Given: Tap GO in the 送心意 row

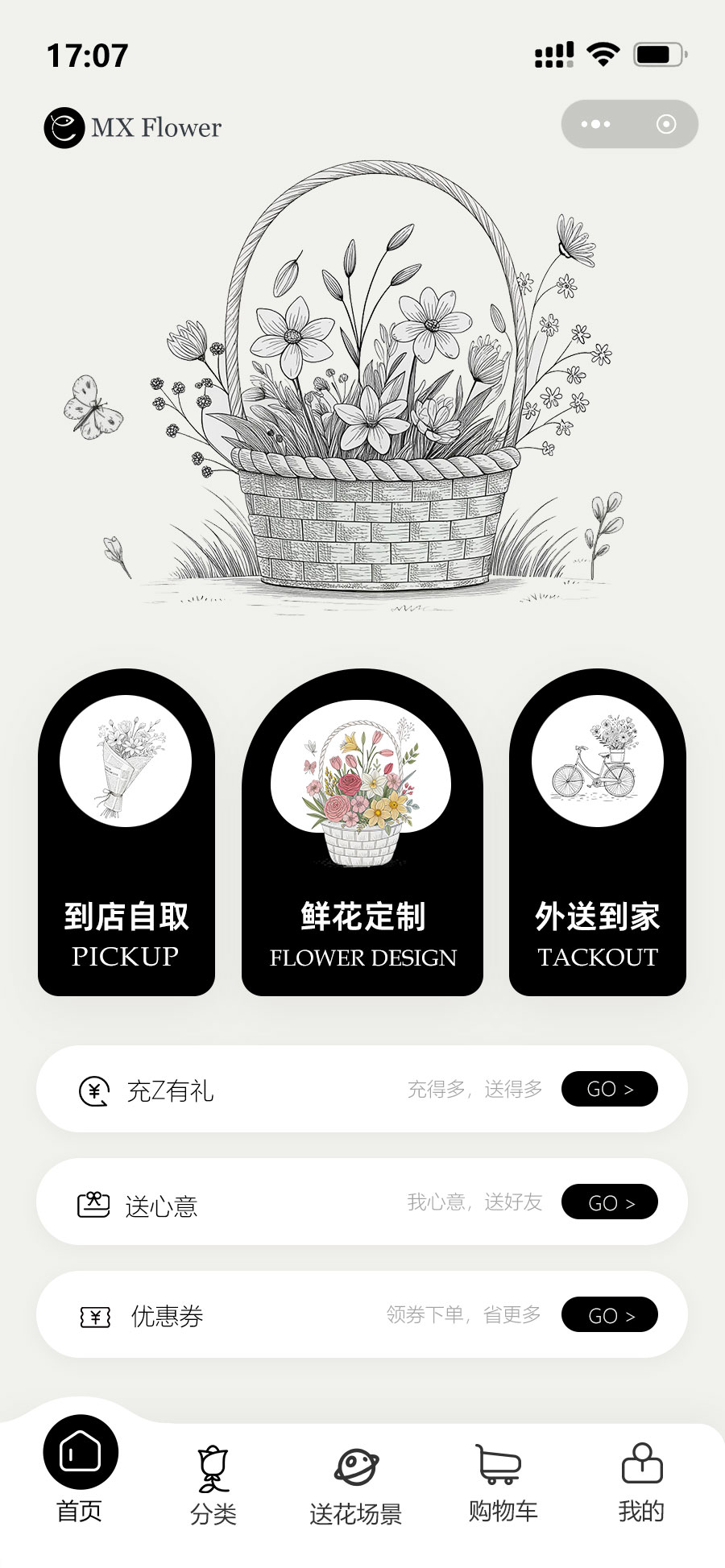Looking at the screenshot, I should tap(610, 1202).
